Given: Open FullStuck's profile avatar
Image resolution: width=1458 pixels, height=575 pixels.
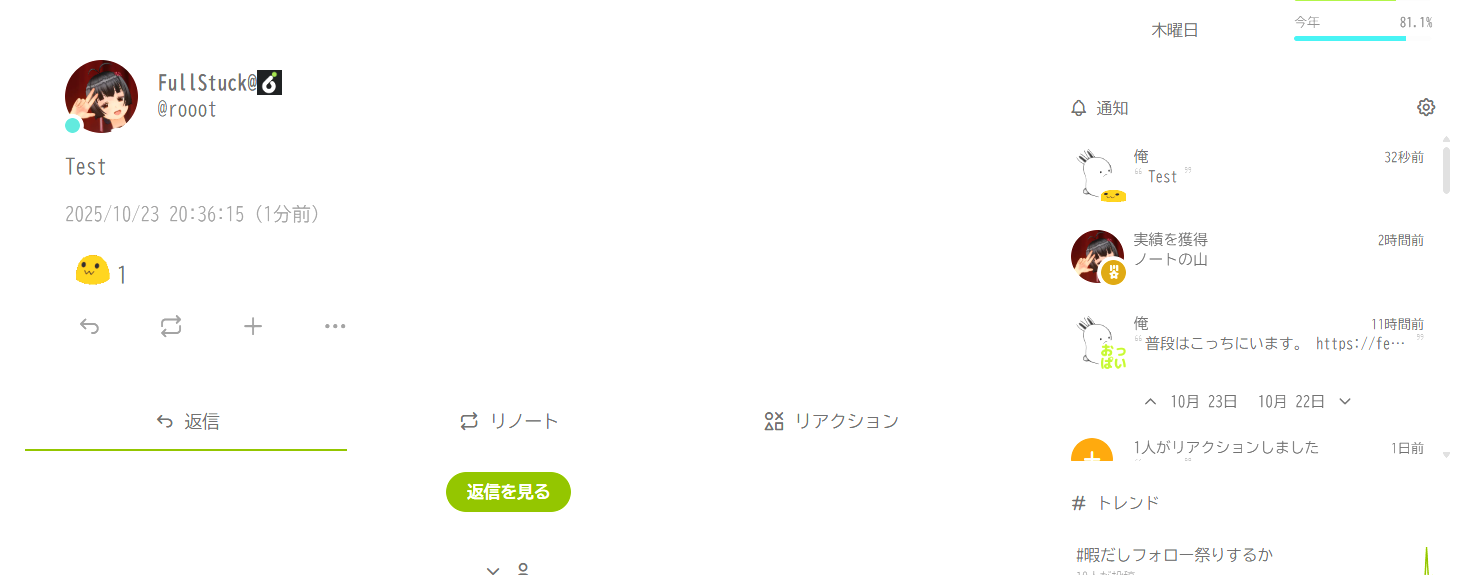Looking at the screenshot, I should pyautogui.click(x=101, y=96).
